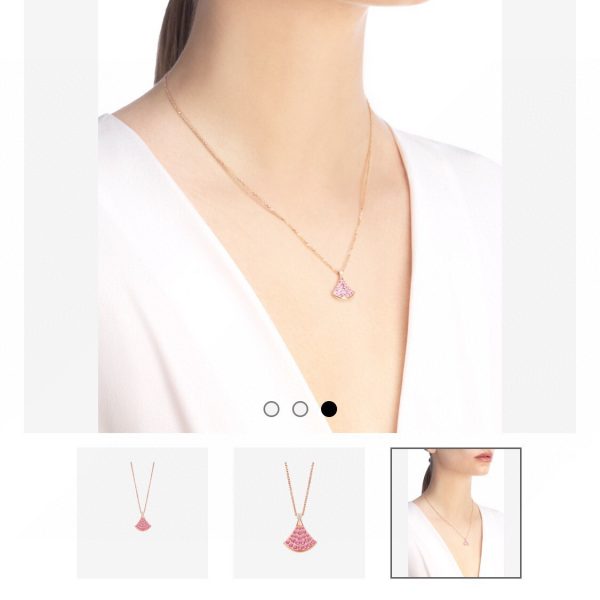
Task: Jump to the second image via indicator dot
Action: (x=300, y=409)
